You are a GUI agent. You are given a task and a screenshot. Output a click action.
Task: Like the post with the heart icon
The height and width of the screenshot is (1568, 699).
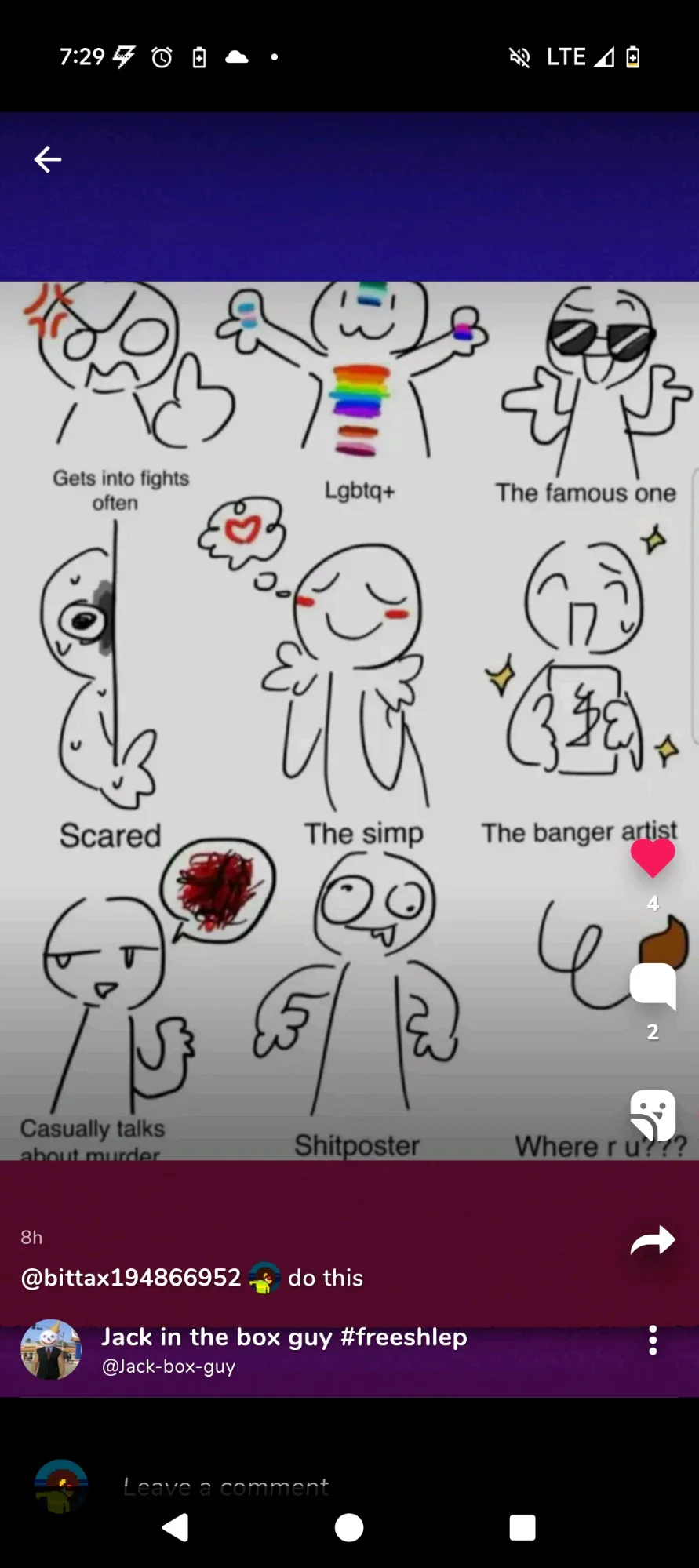[653, 857]
